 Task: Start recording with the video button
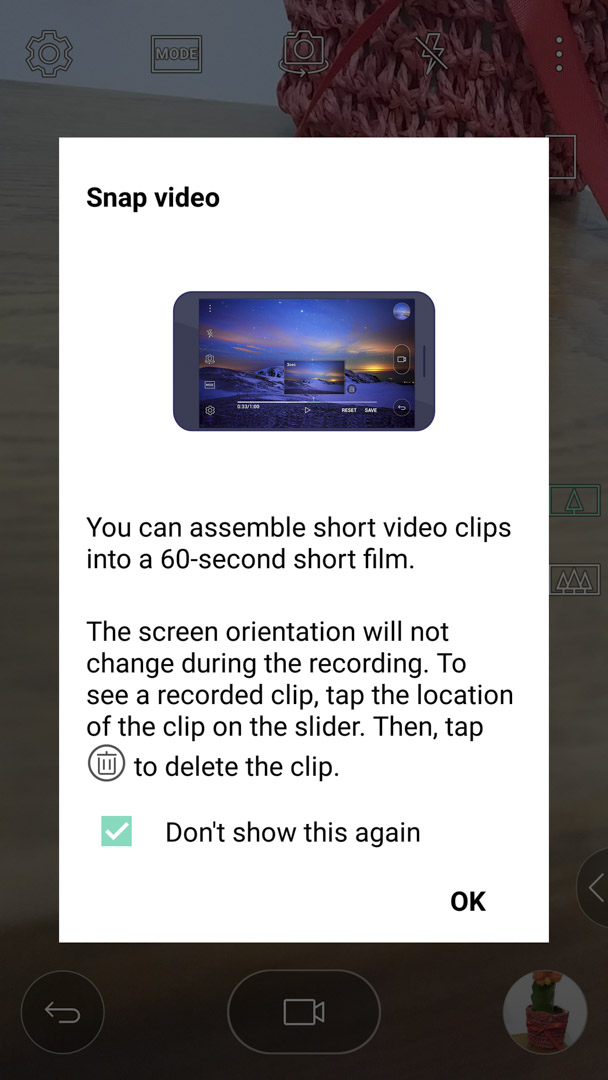tap(304, 1012)
